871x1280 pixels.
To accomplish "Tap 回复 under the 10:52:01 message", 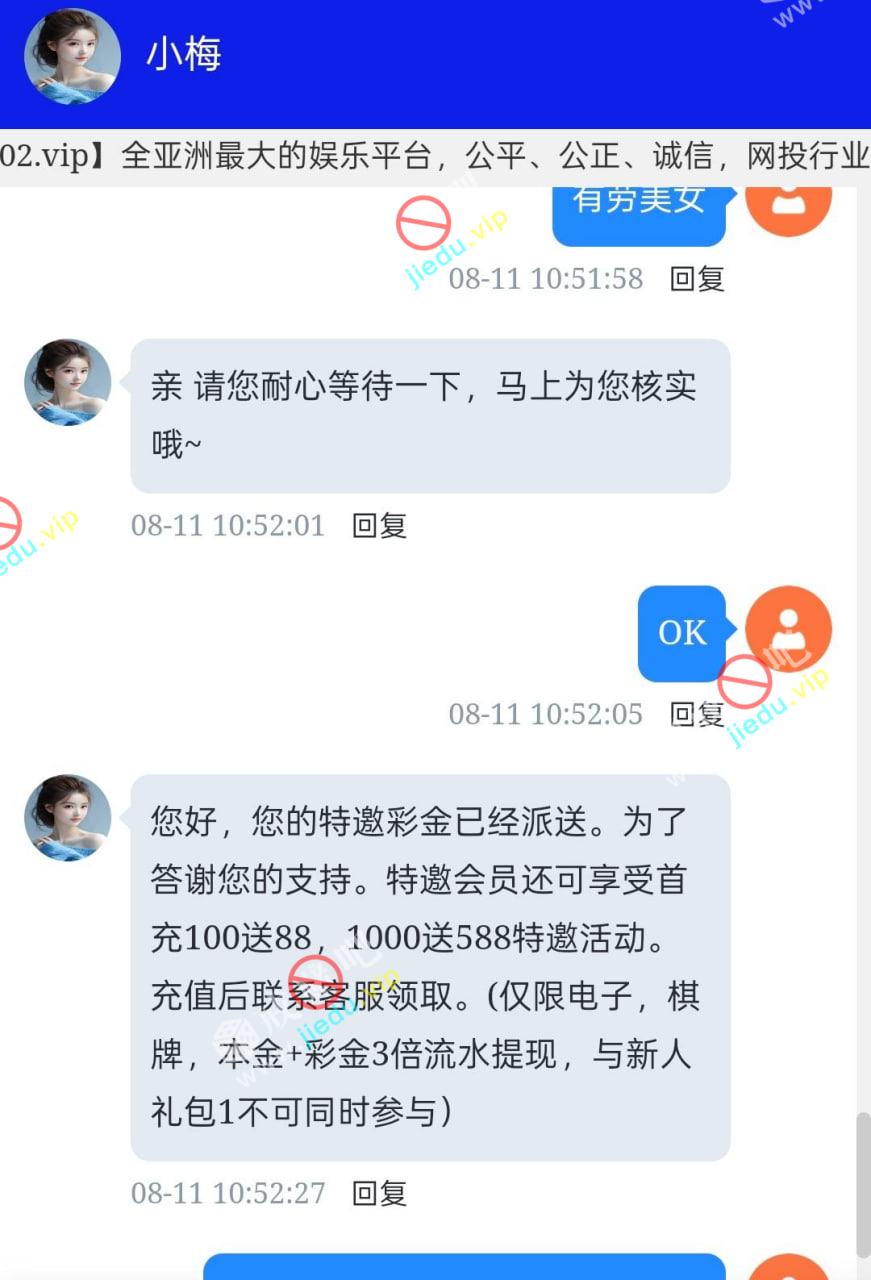I will pyautogui.click(x=379, y=525).
